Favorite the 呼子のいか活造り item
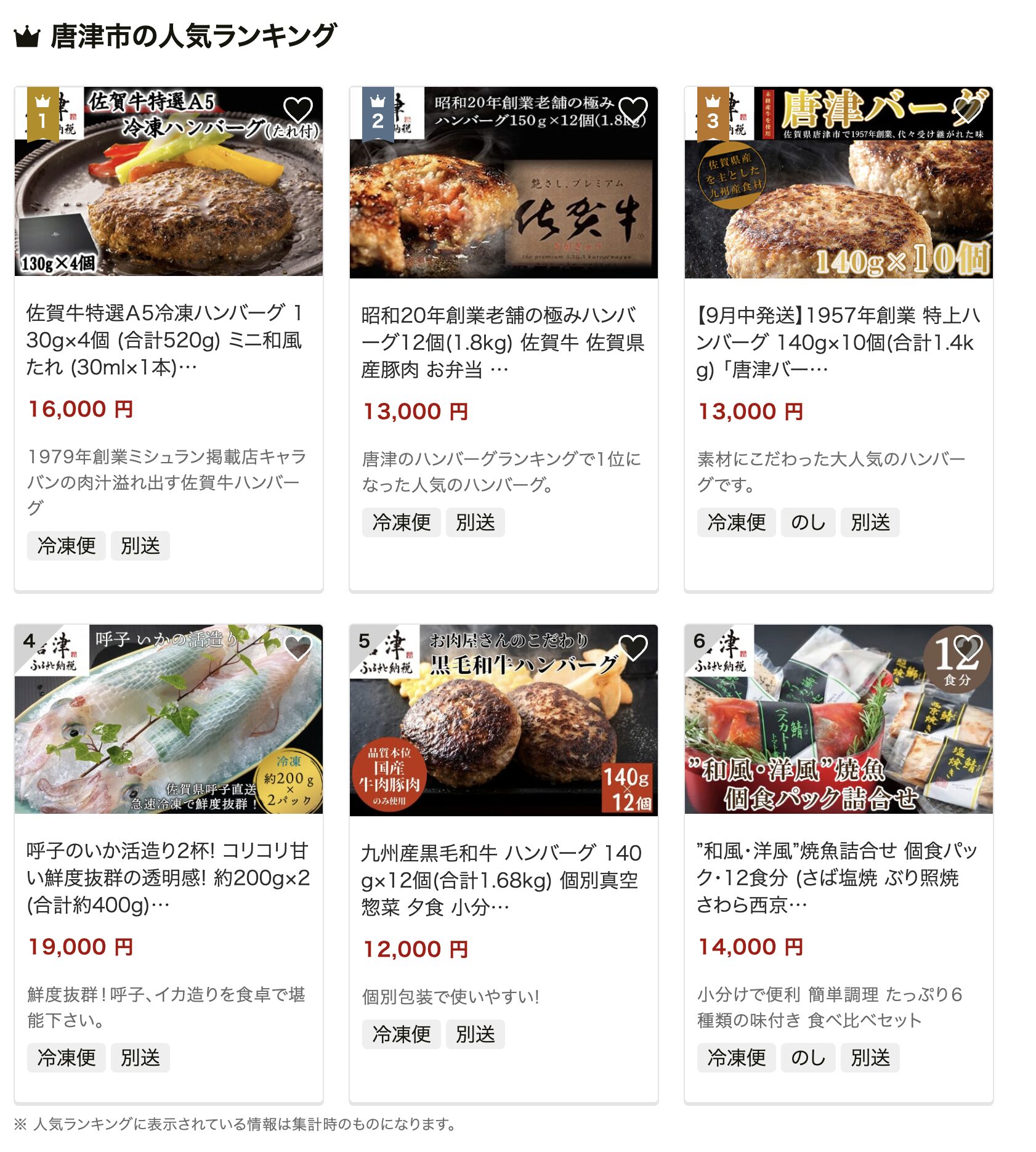Screen dimensions: 1036x1152 [297, 648]
